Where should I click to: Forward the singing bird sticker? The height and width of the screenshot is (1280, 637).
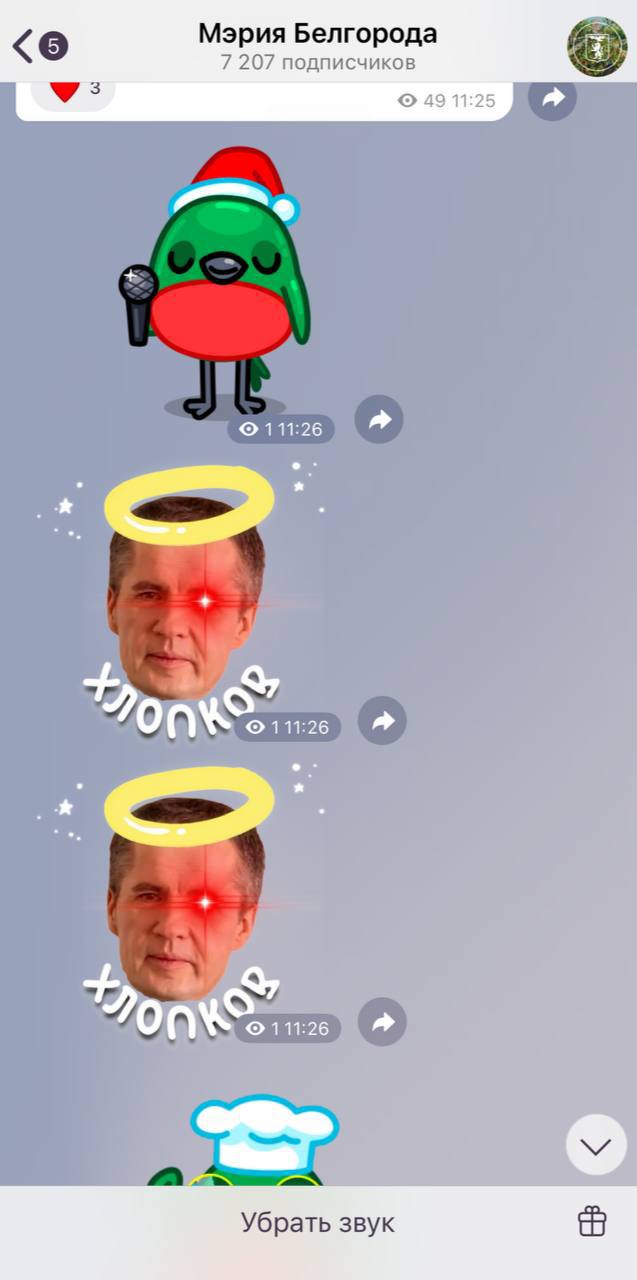pyautogui.click(x=379, y=420)
